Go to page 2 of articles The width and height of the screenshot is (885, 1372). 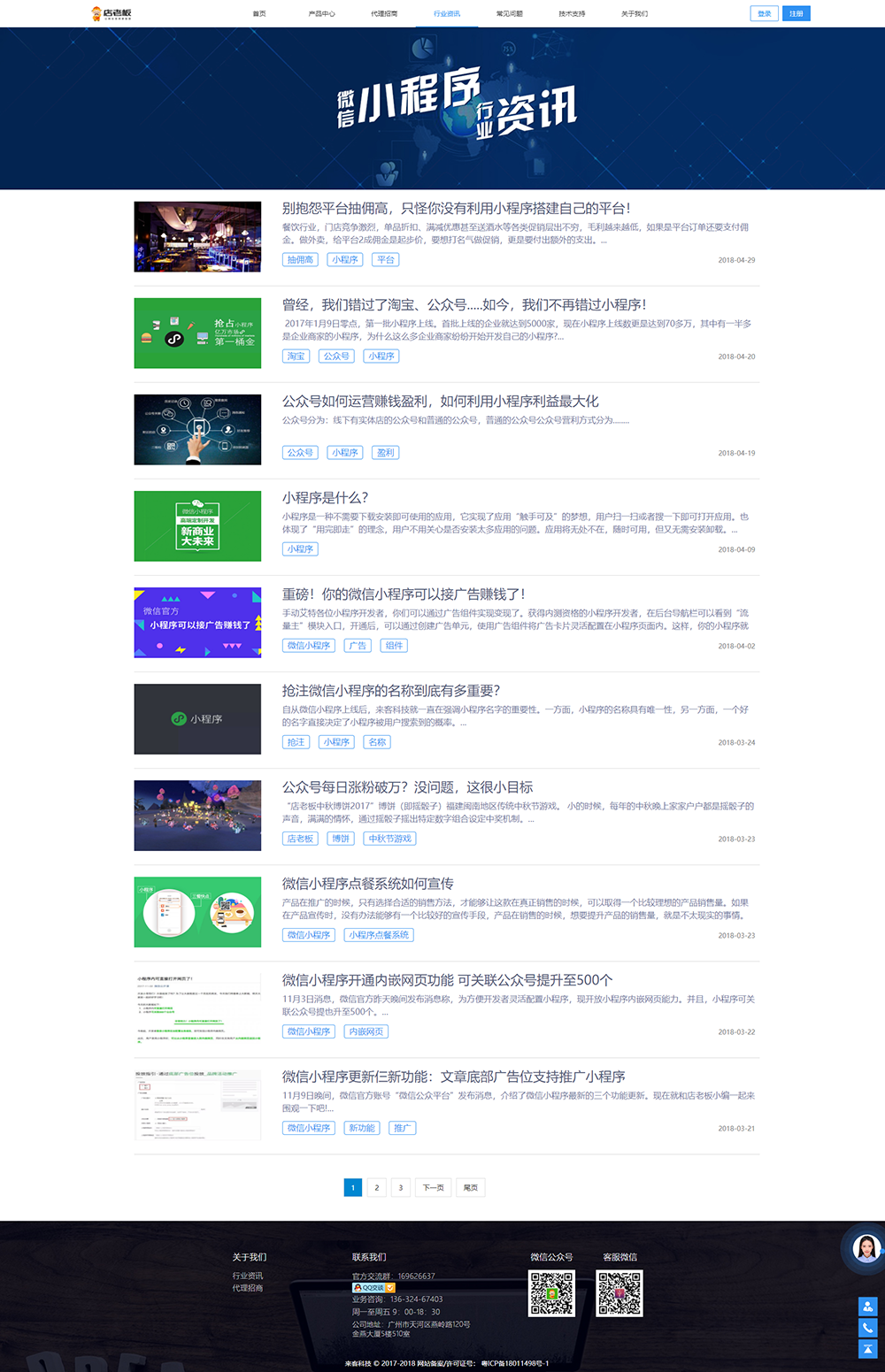click(x=376, y=1187)
